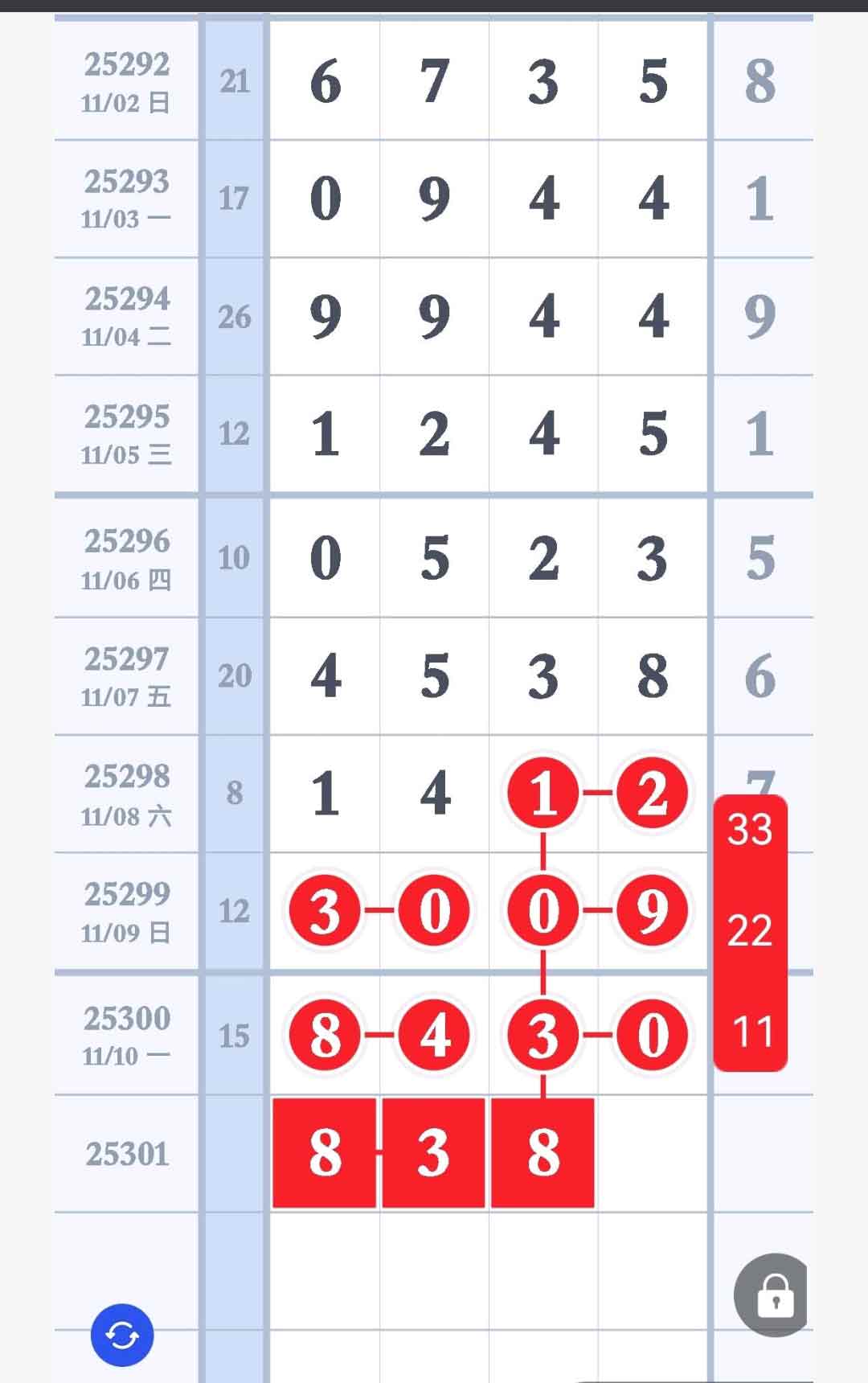Click the red circled "4" in row 25300

click(434, 1036)
